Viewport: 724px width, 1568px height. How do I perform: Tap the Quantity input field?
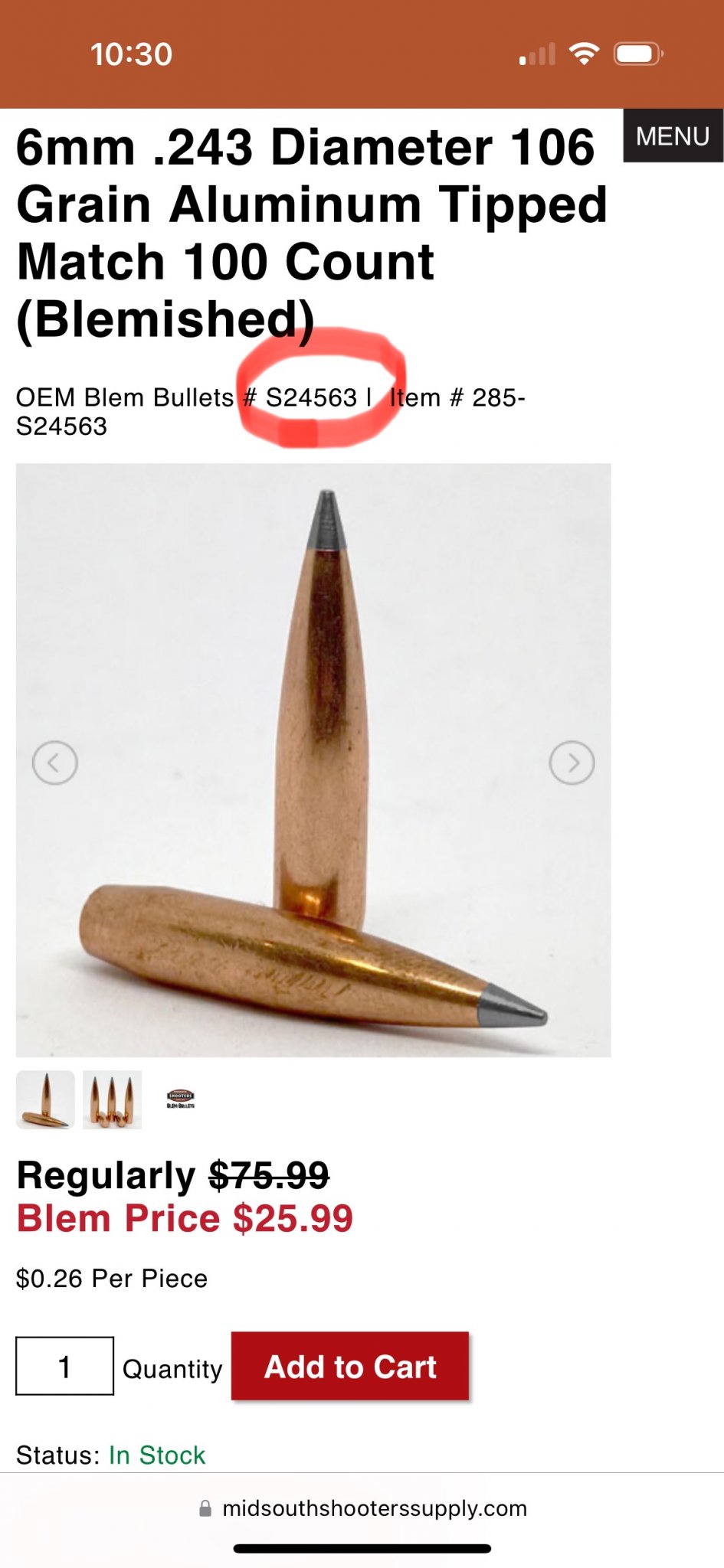click(x=65, y=1366)
